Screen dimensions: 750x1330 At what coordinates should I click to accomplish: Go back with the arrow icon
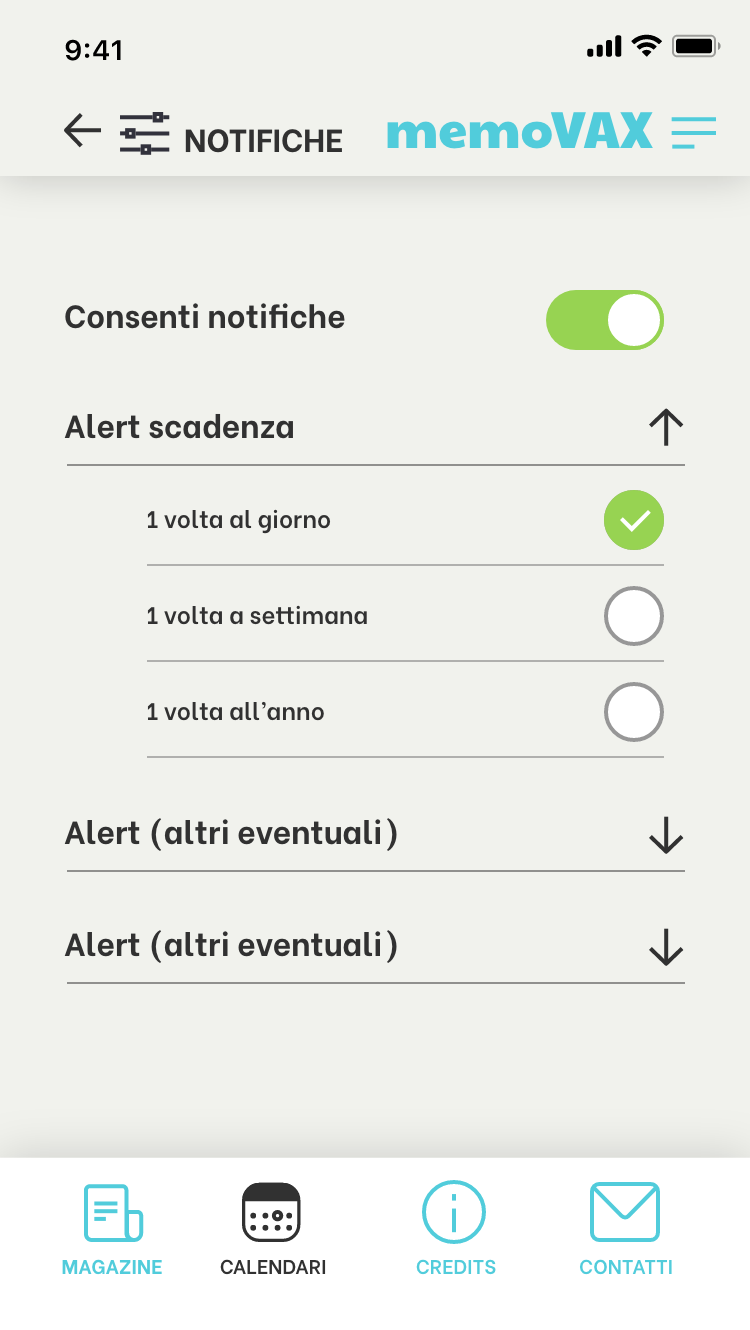point(82,131)
